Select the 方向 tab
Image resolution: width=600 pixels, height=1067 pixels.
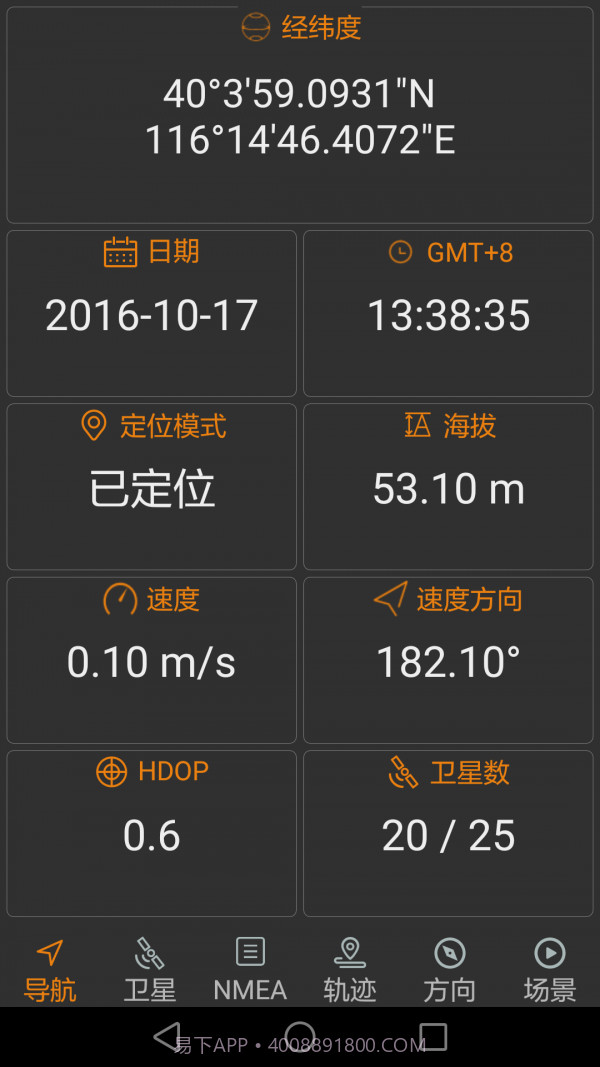pos(449,969)
